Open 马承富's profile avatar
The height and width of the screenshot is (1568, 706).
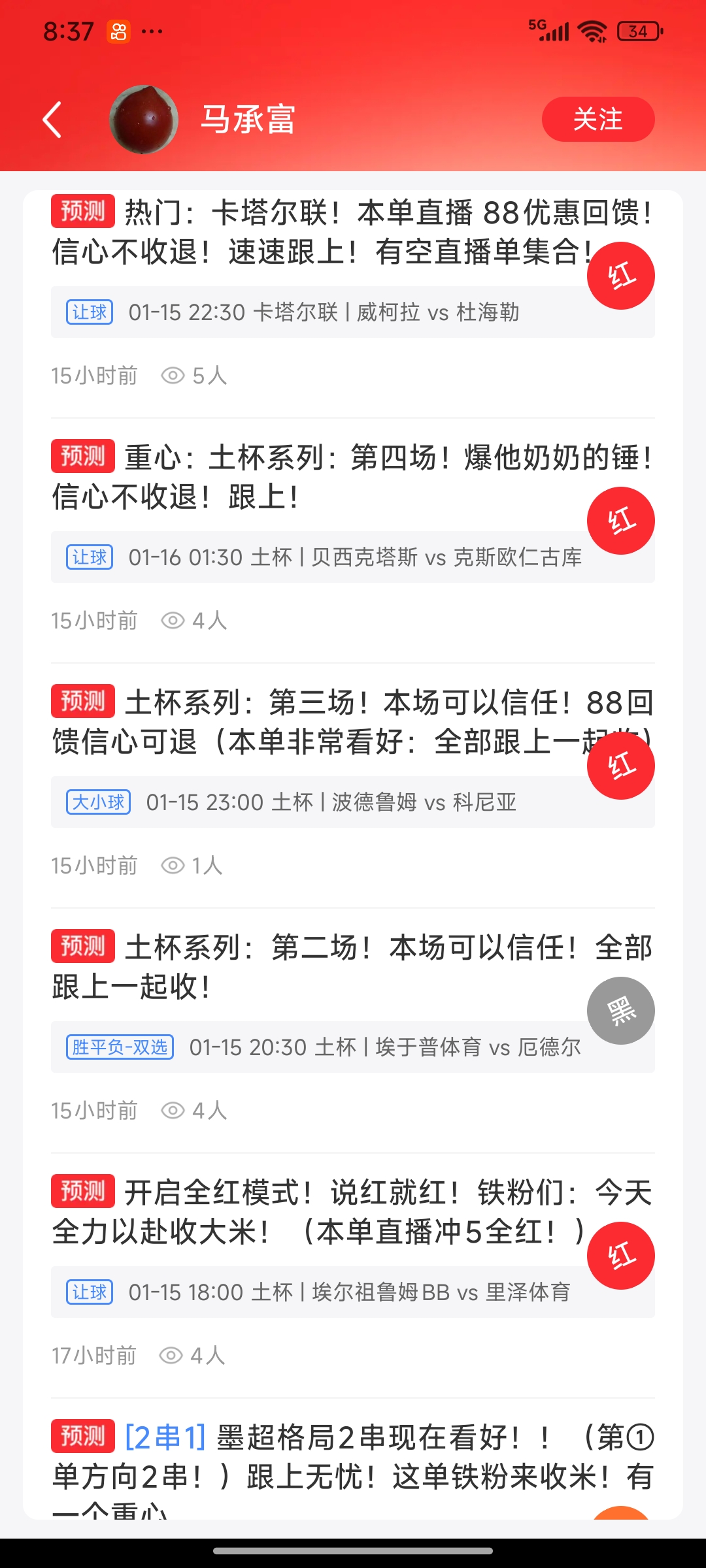tap(144, 120)
